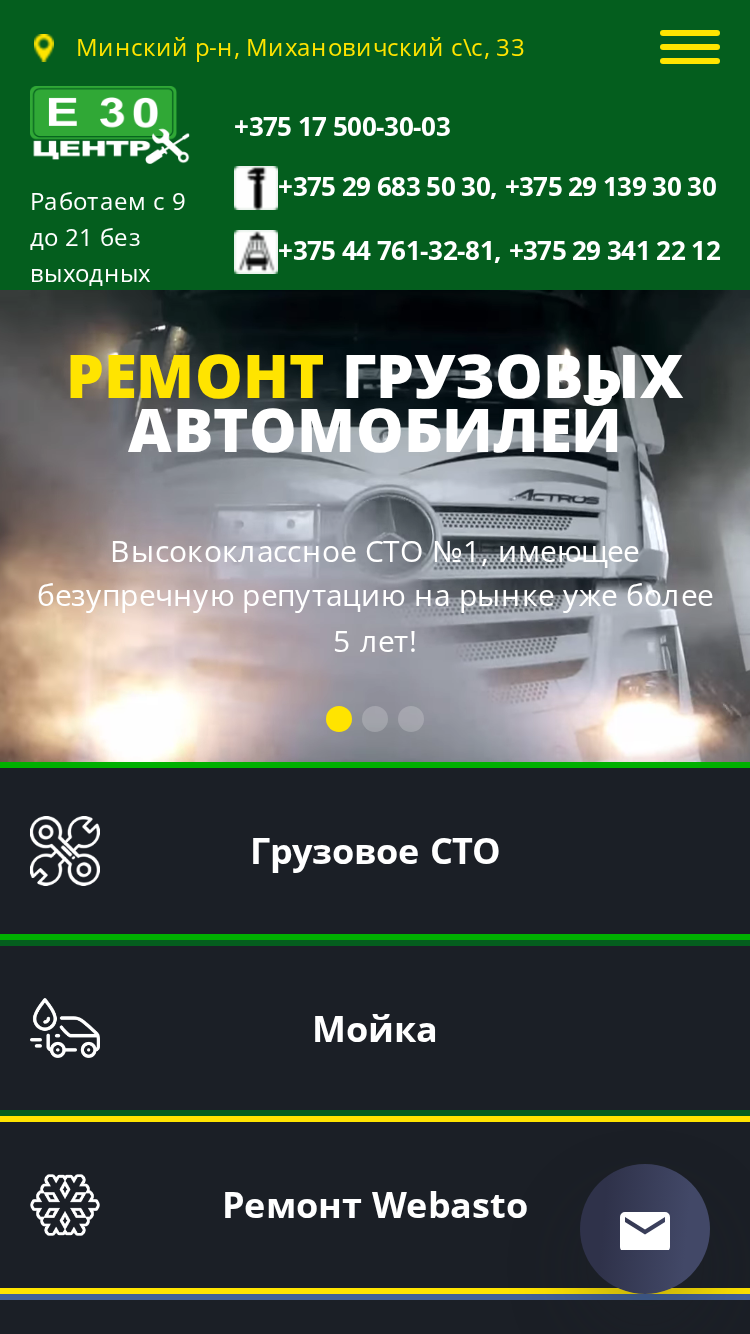Select the second slider dot

pos(375,719)
